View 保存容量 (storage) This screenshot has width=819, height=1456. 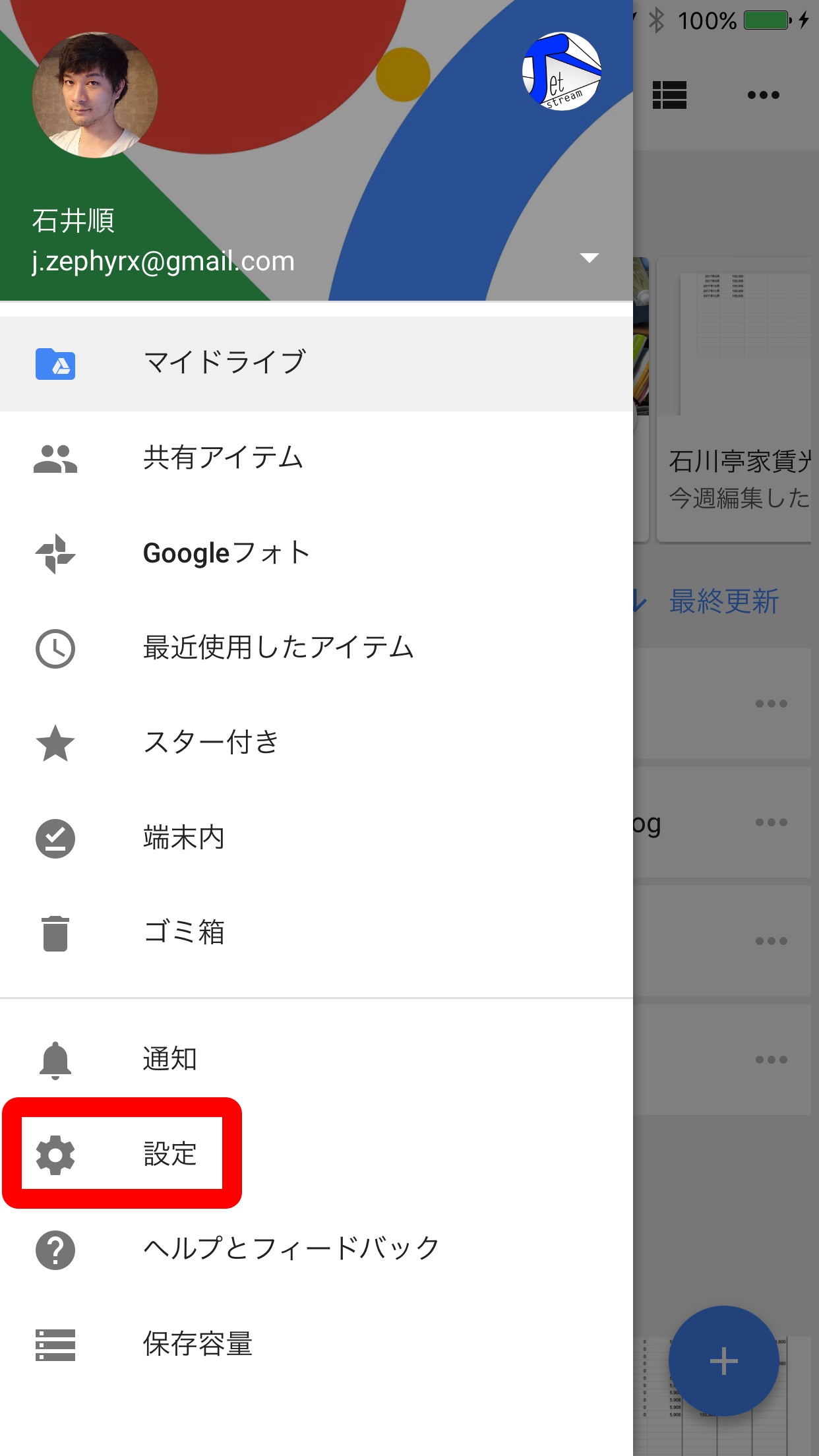point(198,1345)
